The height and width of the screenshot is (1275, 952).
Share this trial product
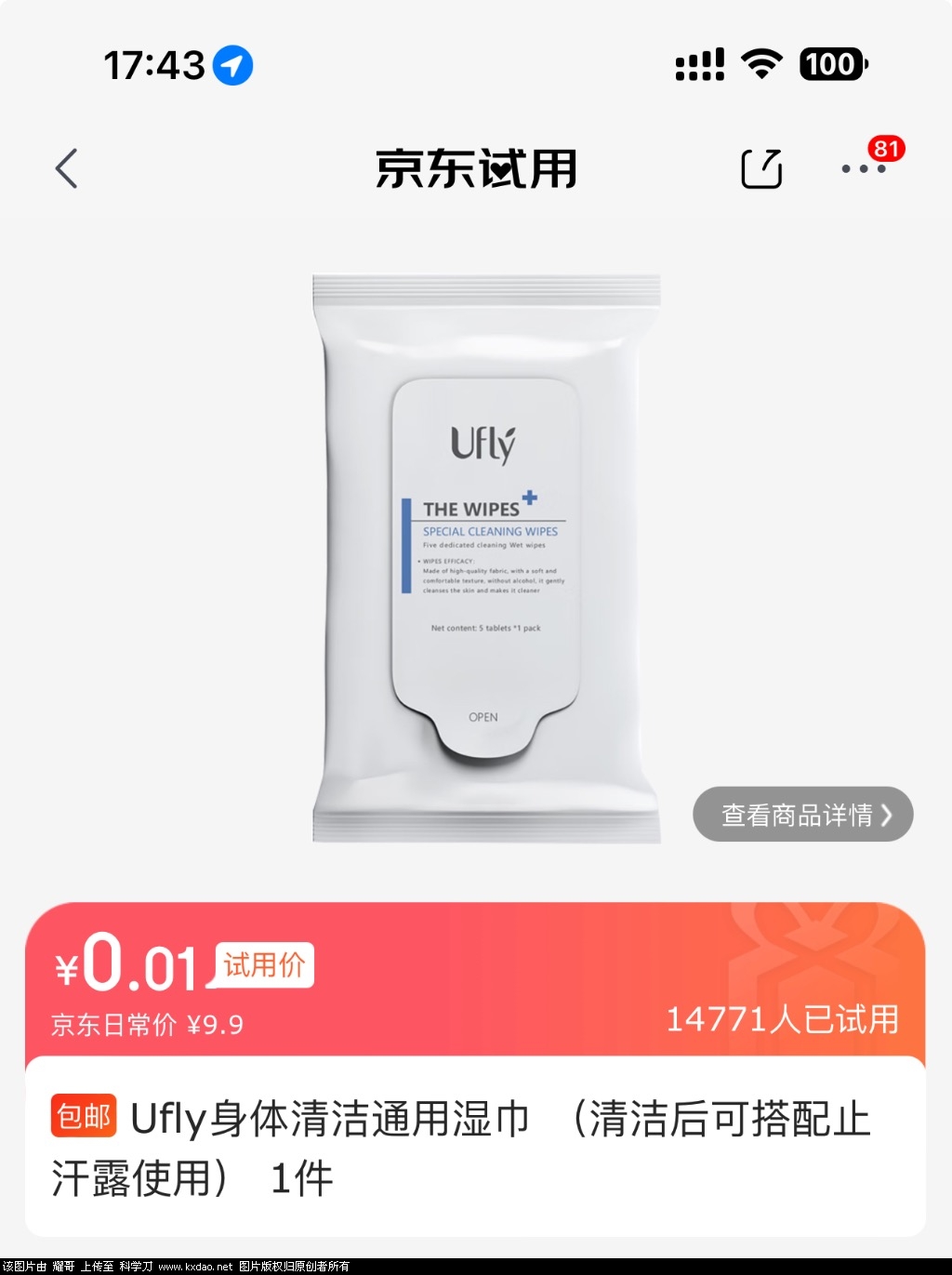(761, 169)
